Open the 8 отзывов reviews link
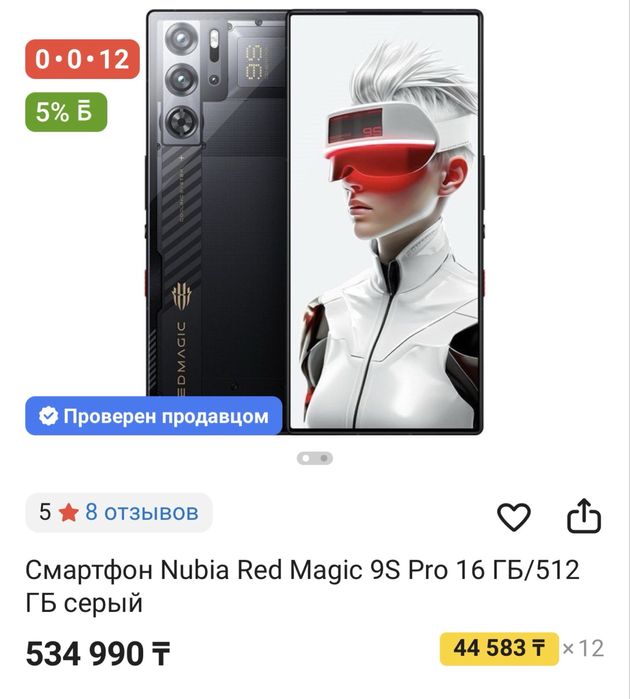The image size is (630, 699). tap(141, 513)
